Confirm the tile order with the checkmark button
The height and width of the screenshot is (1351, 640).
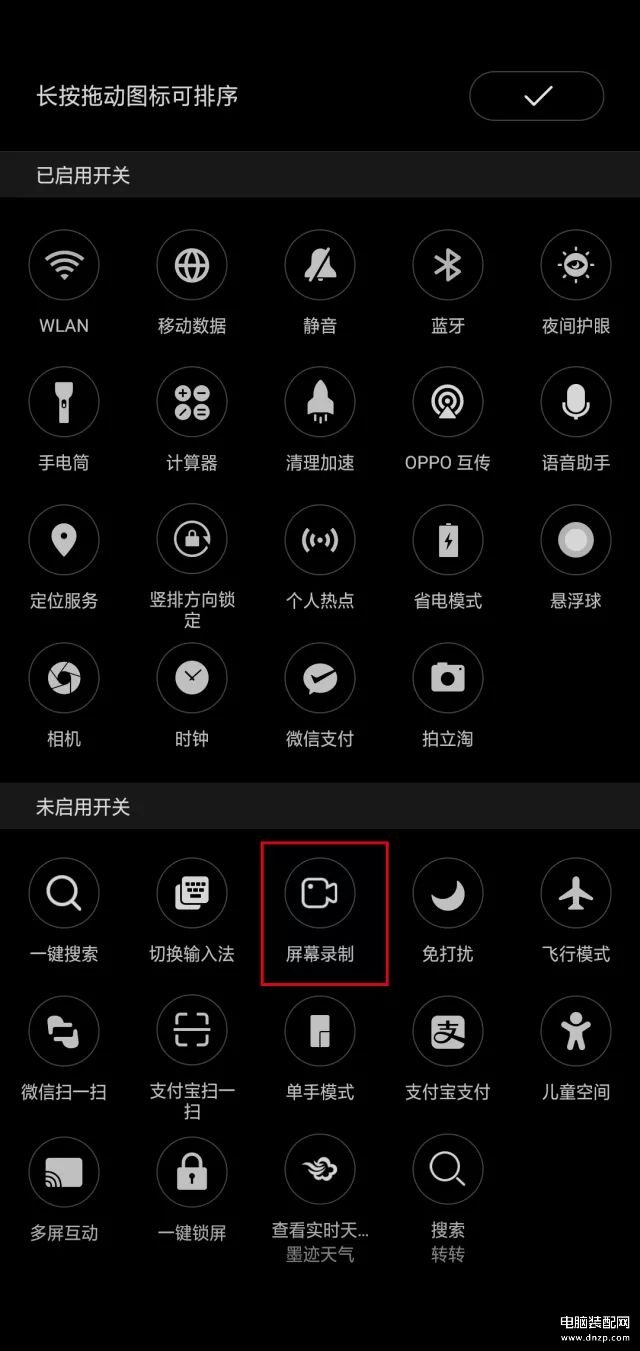pos(537,96)
